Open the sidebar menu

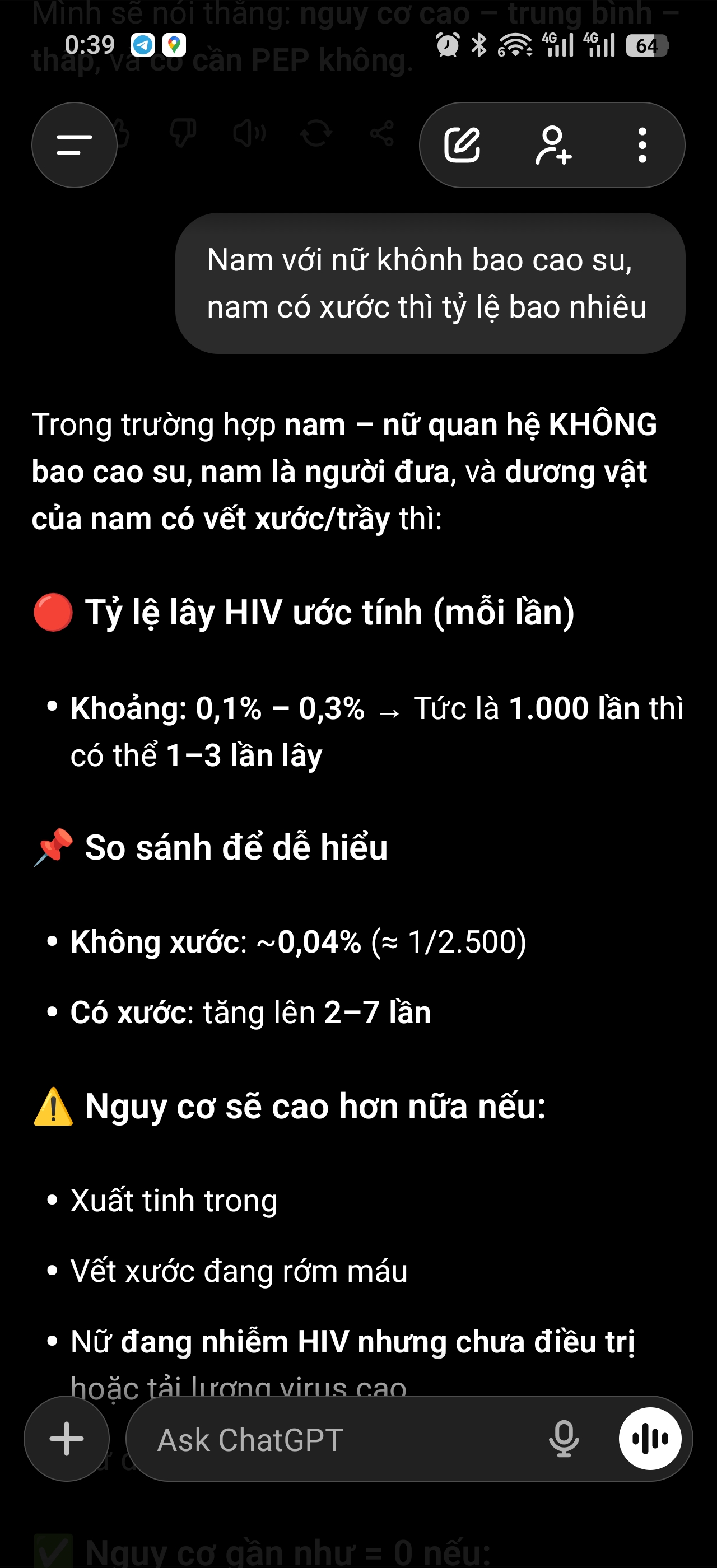point(75,145)
